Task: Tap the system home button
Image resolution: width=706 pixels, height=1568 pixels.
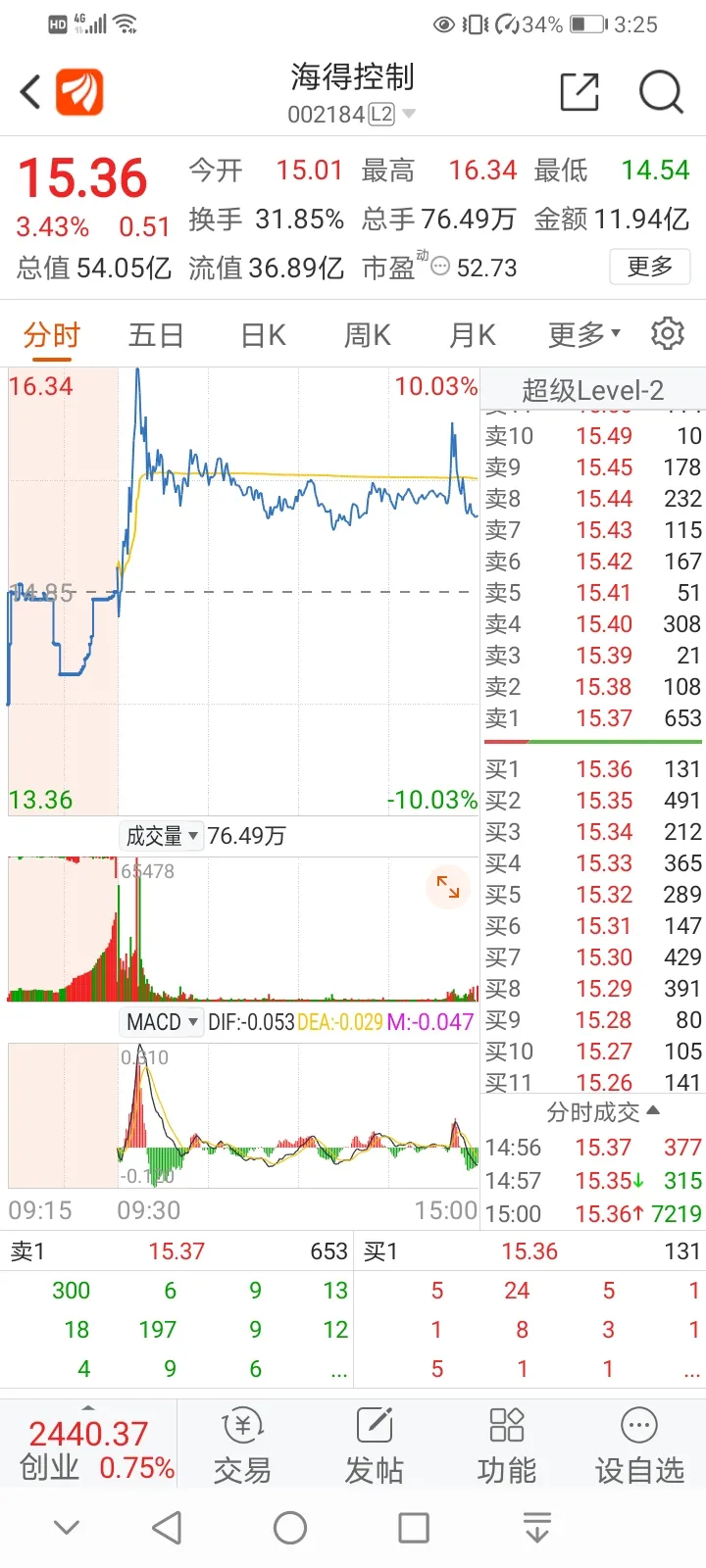Action: click(x=290, y=1528)
